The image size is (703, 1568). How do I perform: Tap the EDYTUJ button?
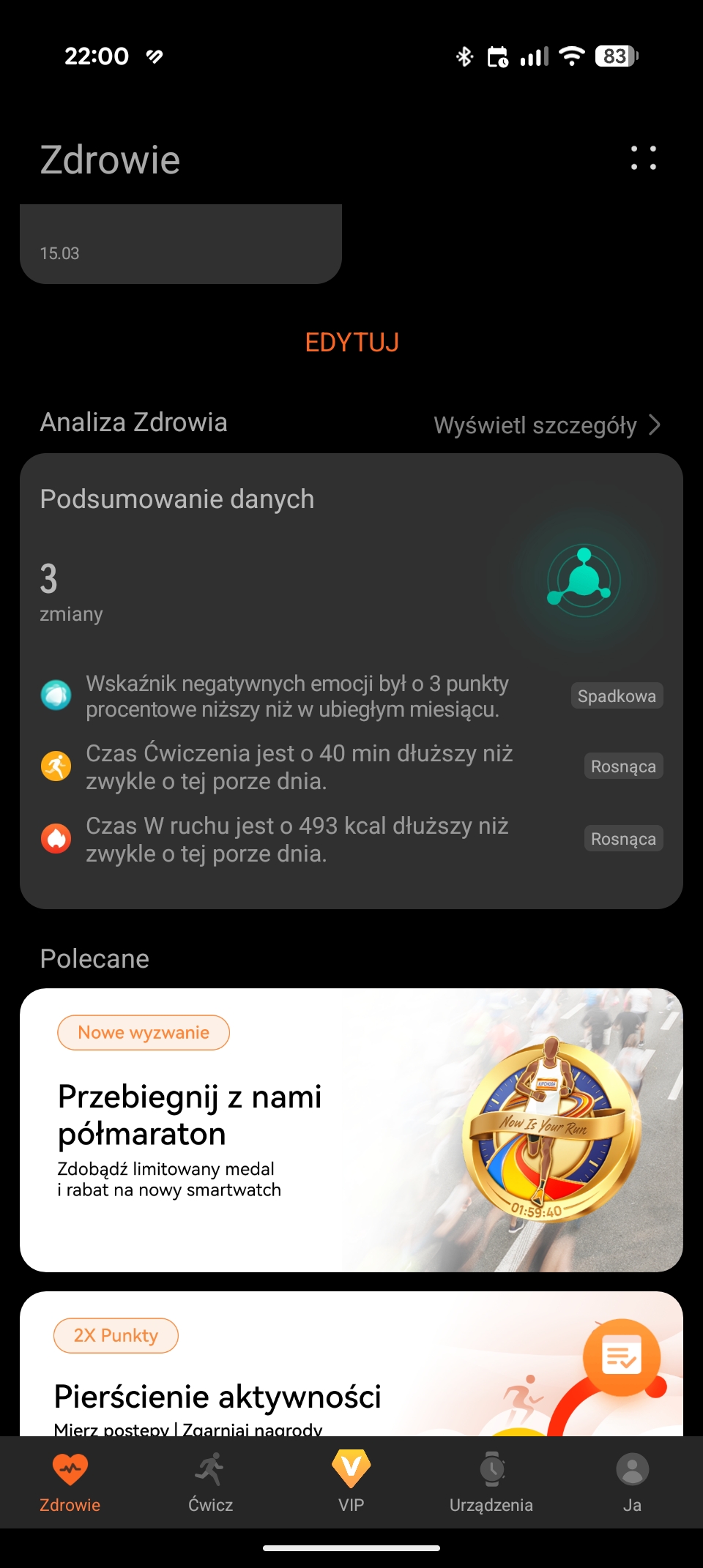click(351, 343)
